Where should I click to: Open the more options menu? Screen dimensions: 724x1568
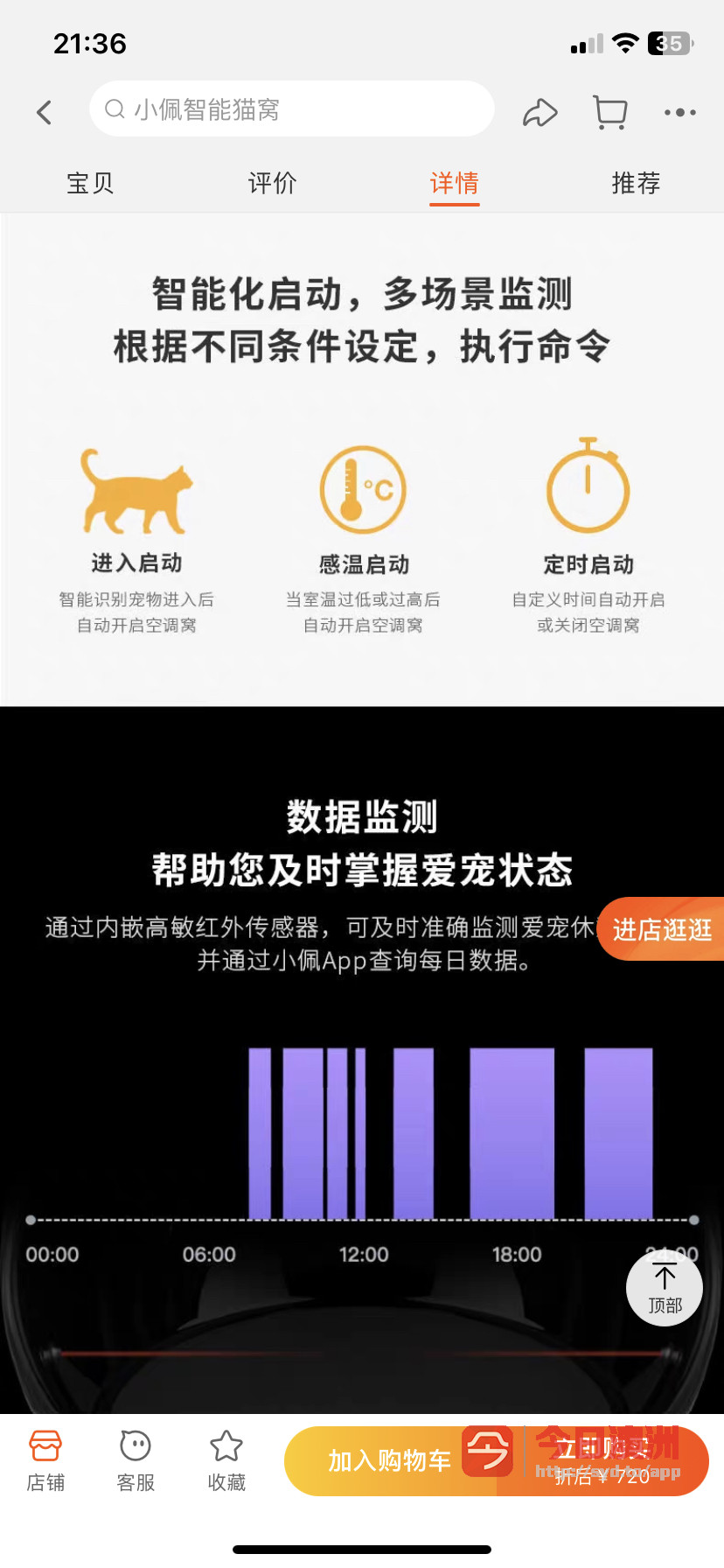point(680,112)
